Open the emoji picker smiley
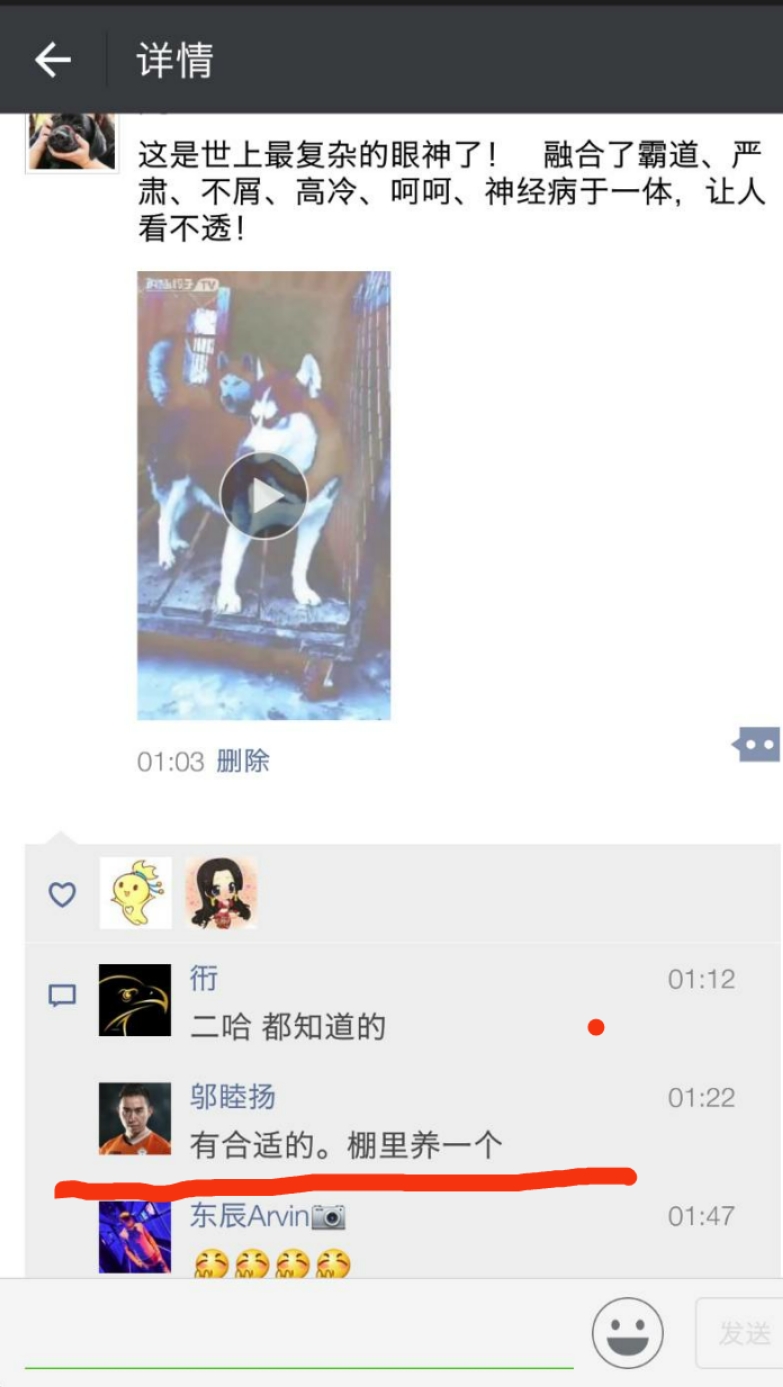Viewport: 783px width, 1387px height. coord(627,1333)
